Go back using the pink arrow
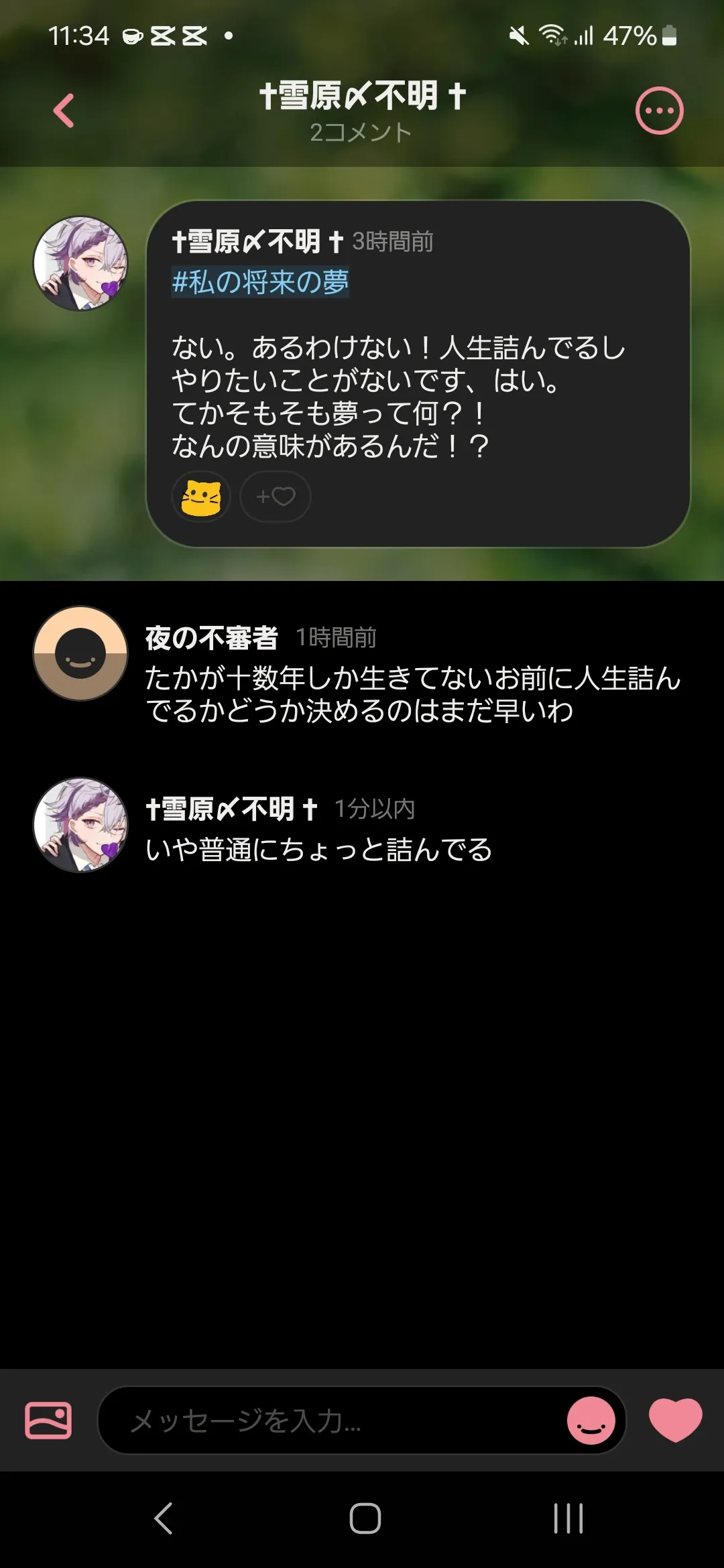Viewport: 724px width, 1568px height. pos(64,111)
